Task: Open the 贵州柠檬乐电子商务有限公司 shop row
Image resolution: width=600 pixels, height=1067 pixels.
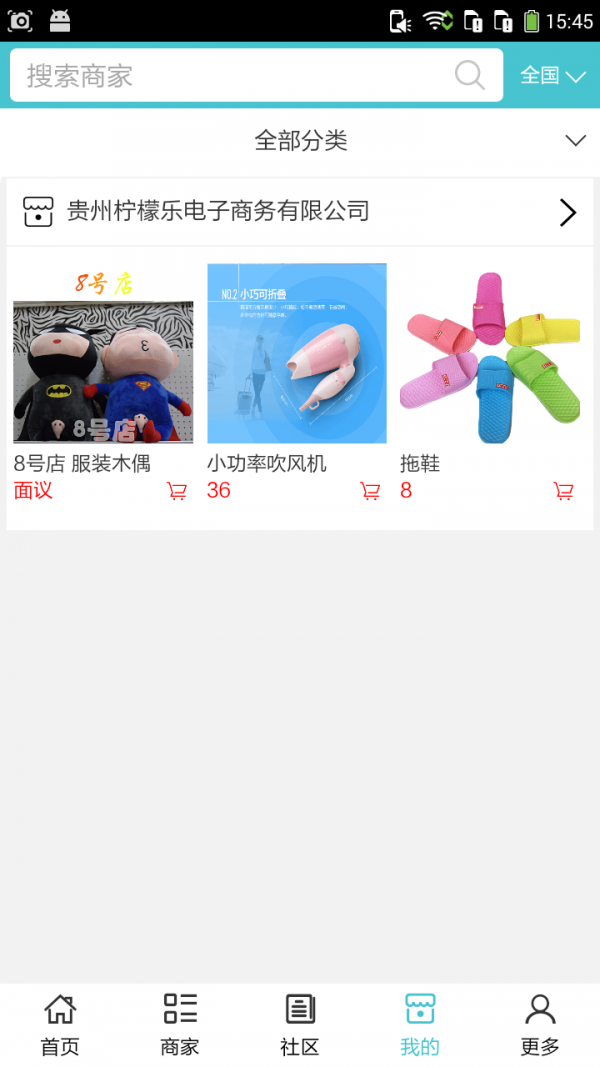Action: [x=300, y=212]
